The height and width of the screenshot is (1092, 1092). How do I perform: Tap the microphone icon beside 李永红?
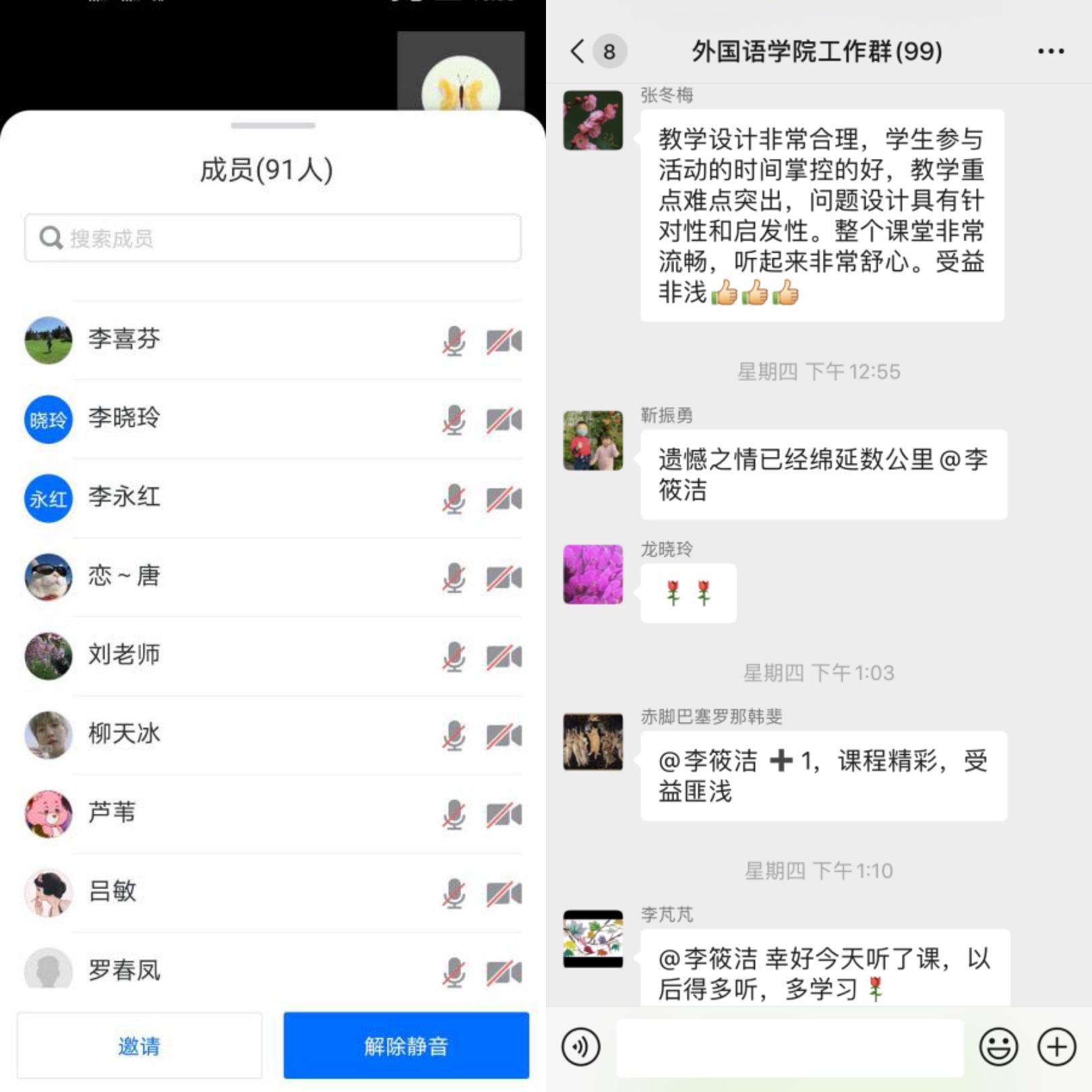[x=454, y=499]
